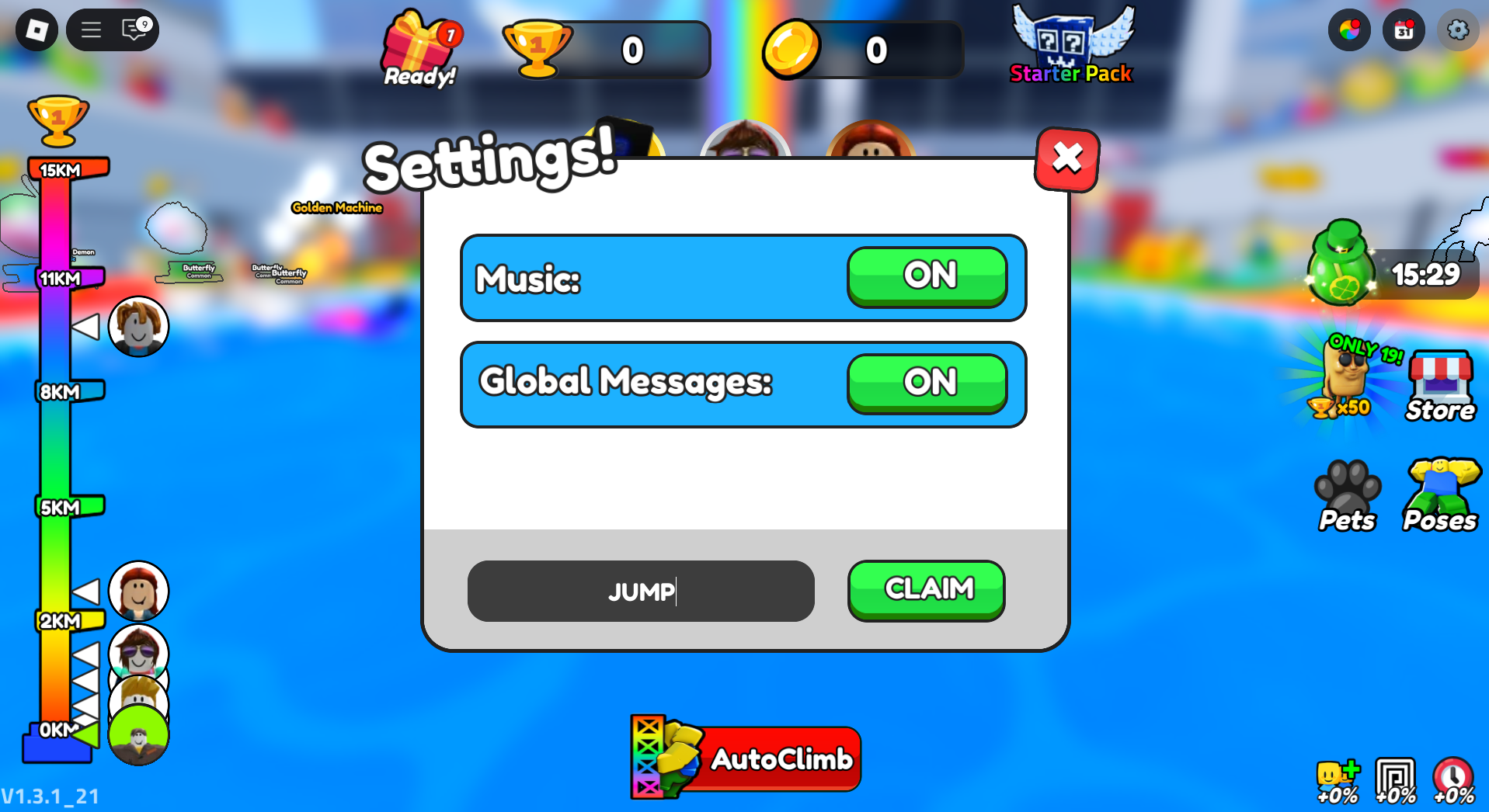Open the Roblox menu logo
Image resolution: width=1489 pixels, height=812 pixels.
37,30
